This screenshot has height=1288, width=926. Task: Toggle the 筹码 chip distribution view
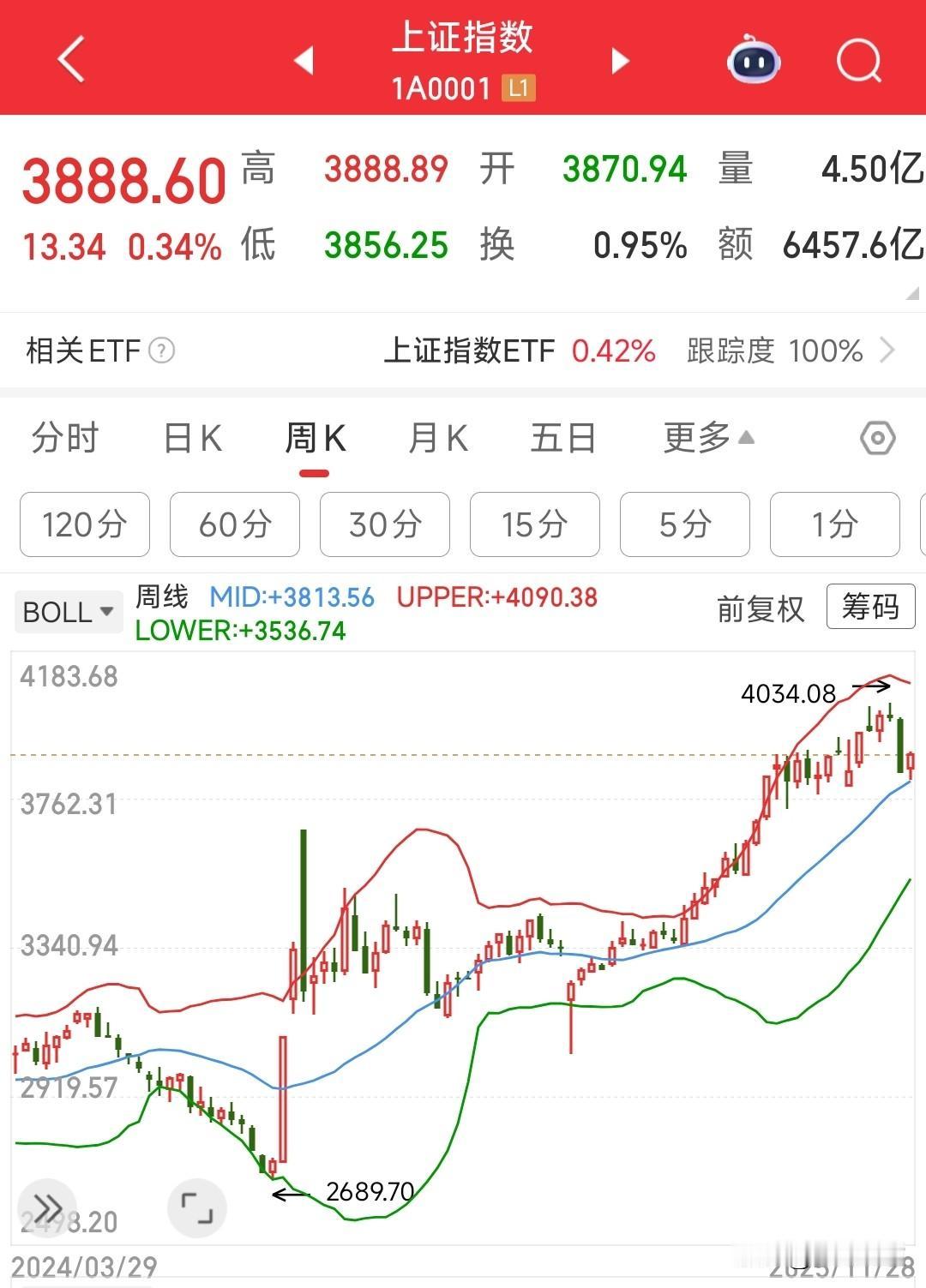click(869, 608)
